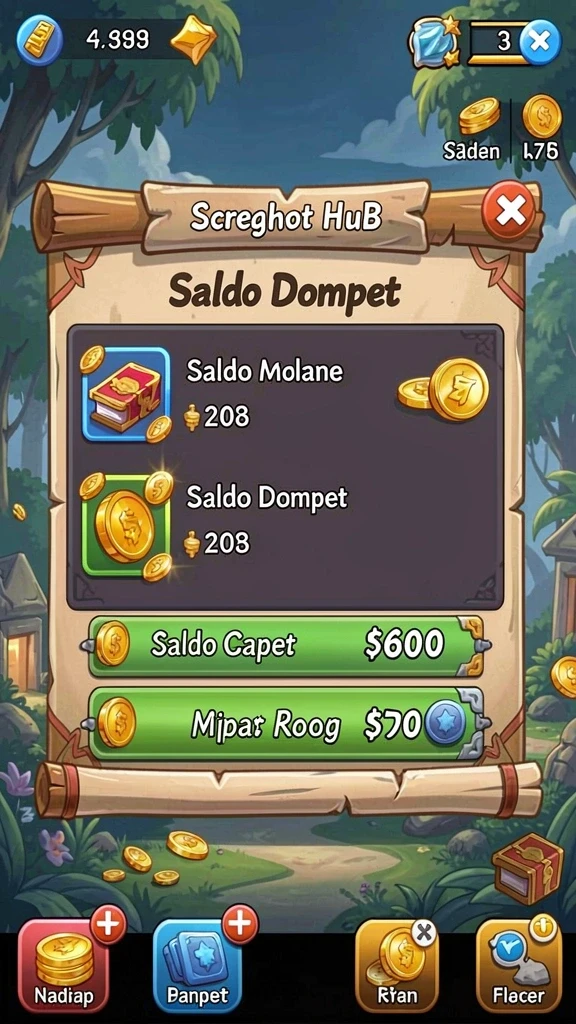
Task: Tap the gold bar currency icon
Action: (39, 39)
